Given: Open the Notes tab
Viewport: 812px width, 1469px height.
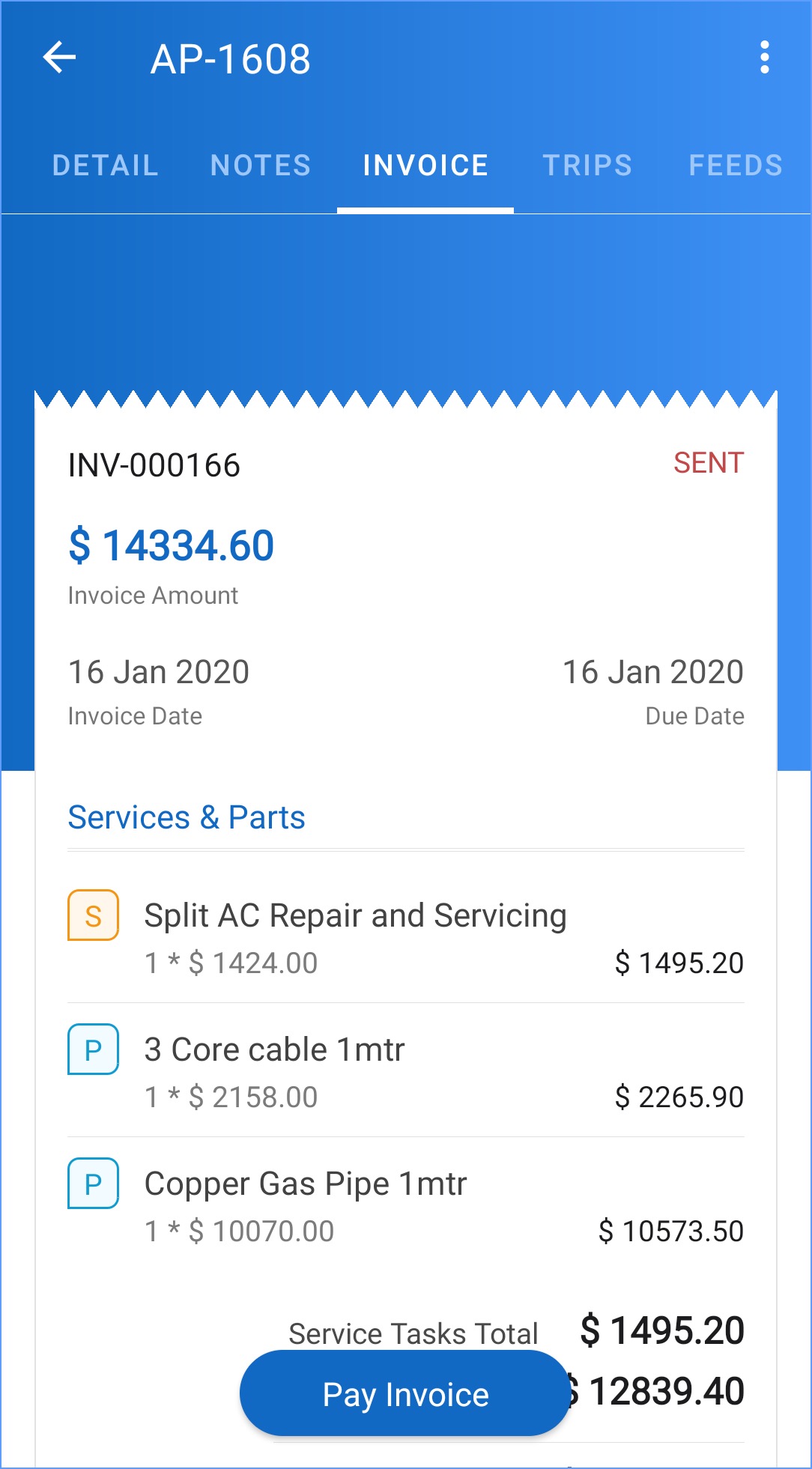Looking at the screenshot, I should click(x=261, y=166).
